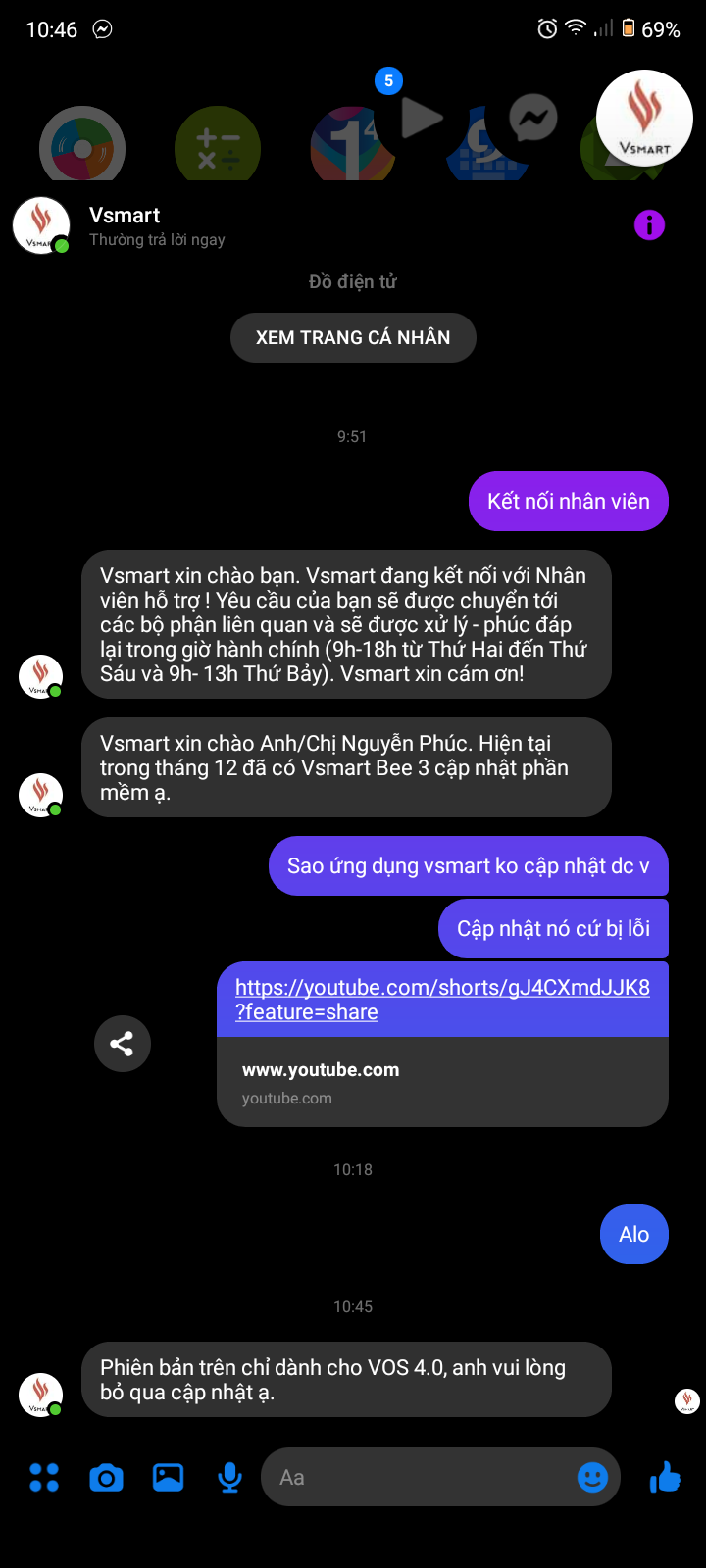Open the conversation info icon
The image size is (706, 1568).
pyautogui.click(x=649, y=225)
